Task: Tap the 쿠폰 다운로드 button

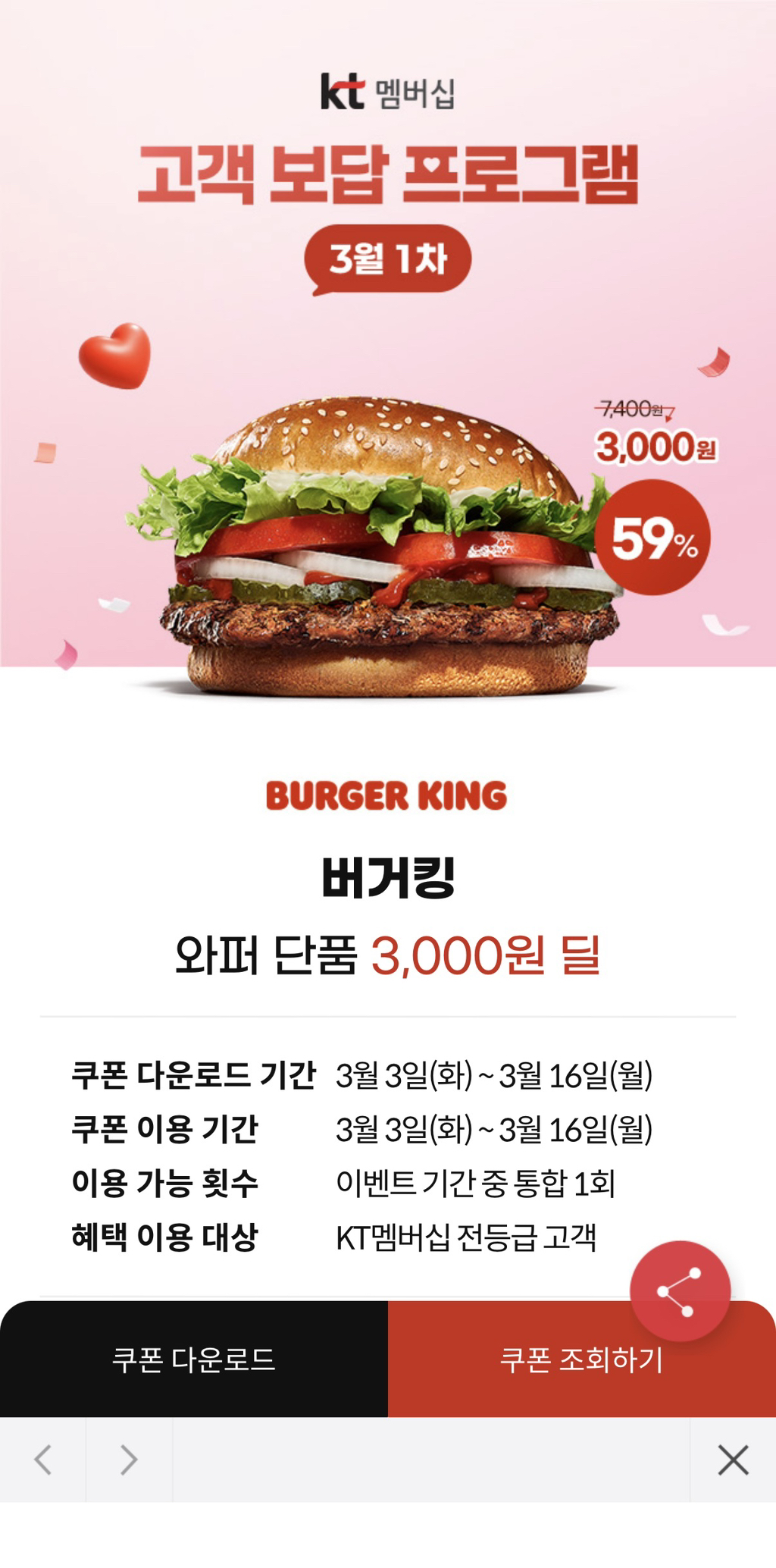Action: point(194,1359)
